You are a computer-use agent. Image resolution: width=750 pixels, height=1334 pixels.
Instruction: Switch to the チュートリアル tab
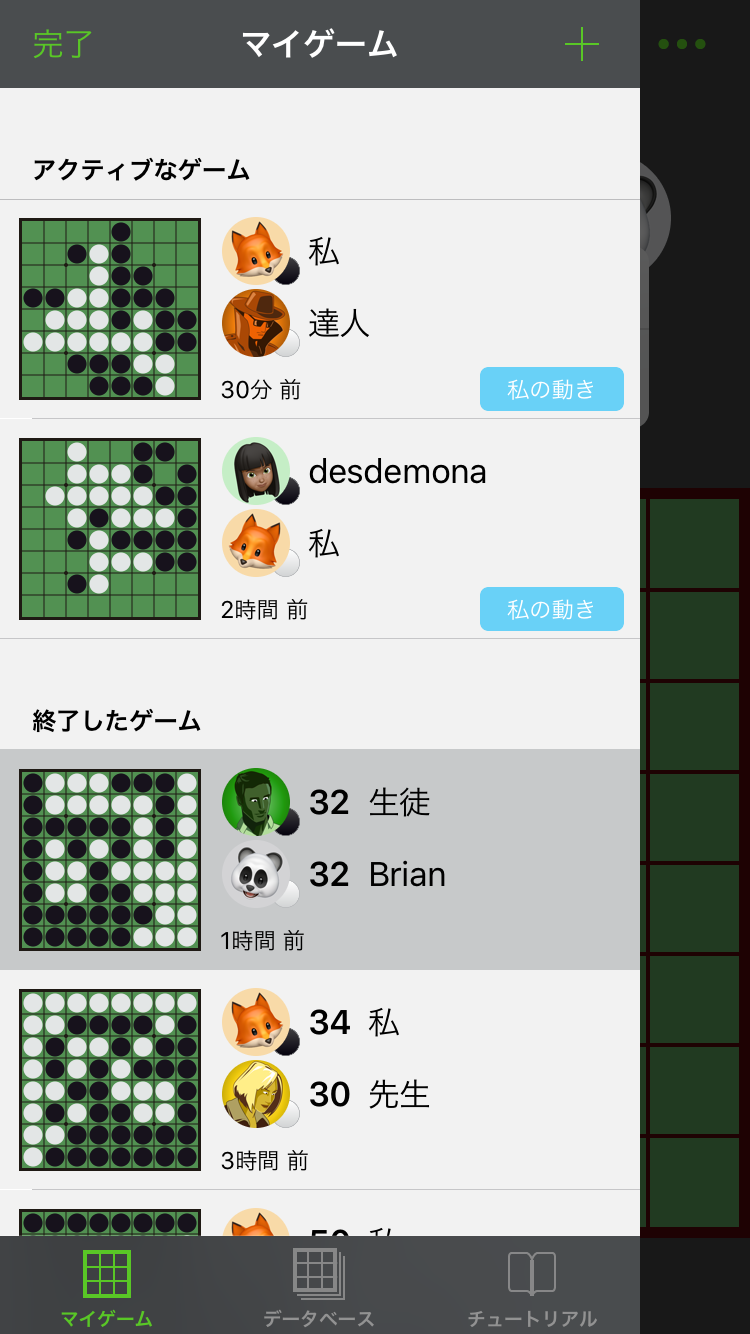532,1287
